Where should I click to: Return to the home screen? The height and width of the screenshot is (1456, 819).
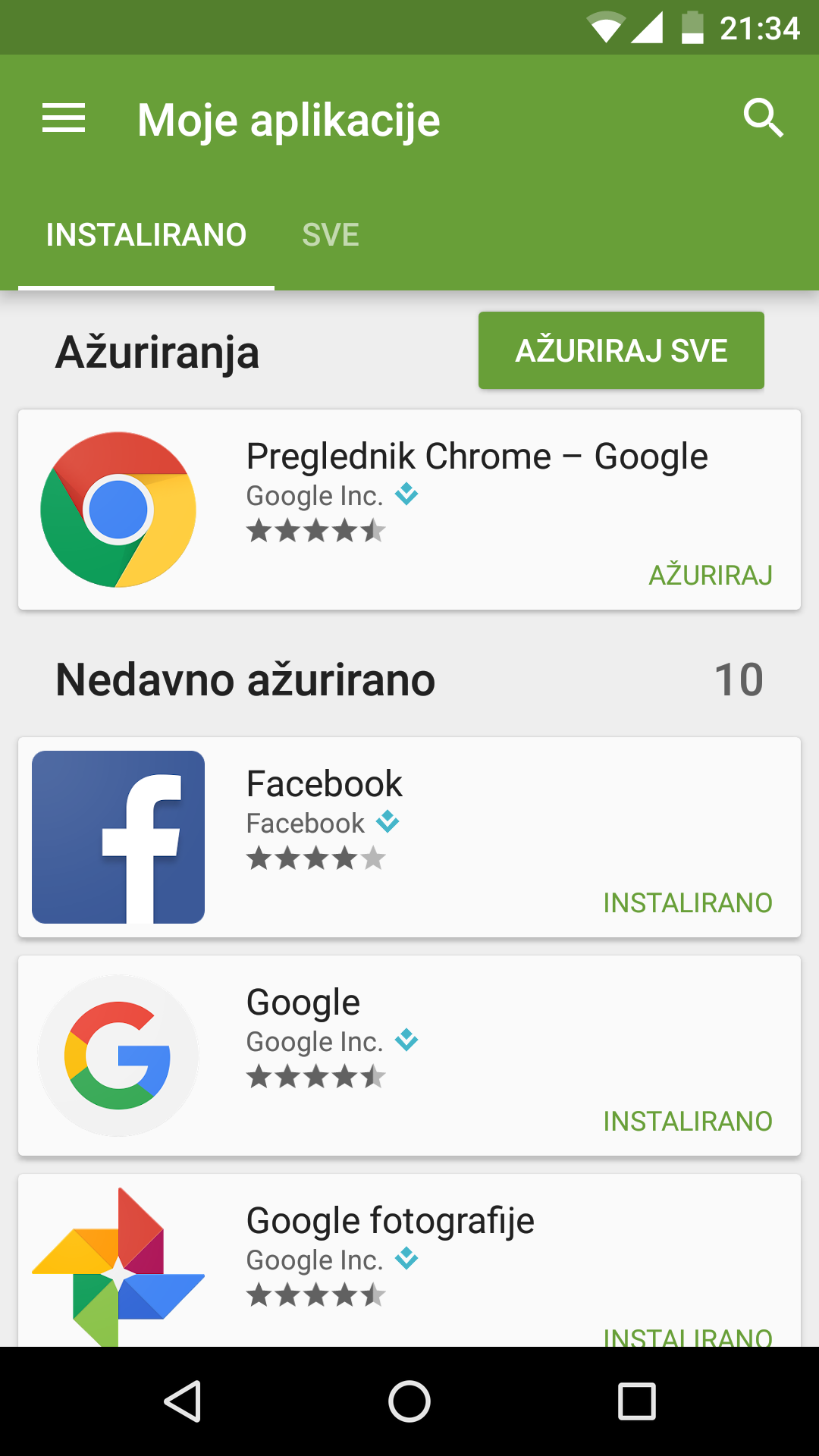pyautogui.click(x=409, y=1401)
